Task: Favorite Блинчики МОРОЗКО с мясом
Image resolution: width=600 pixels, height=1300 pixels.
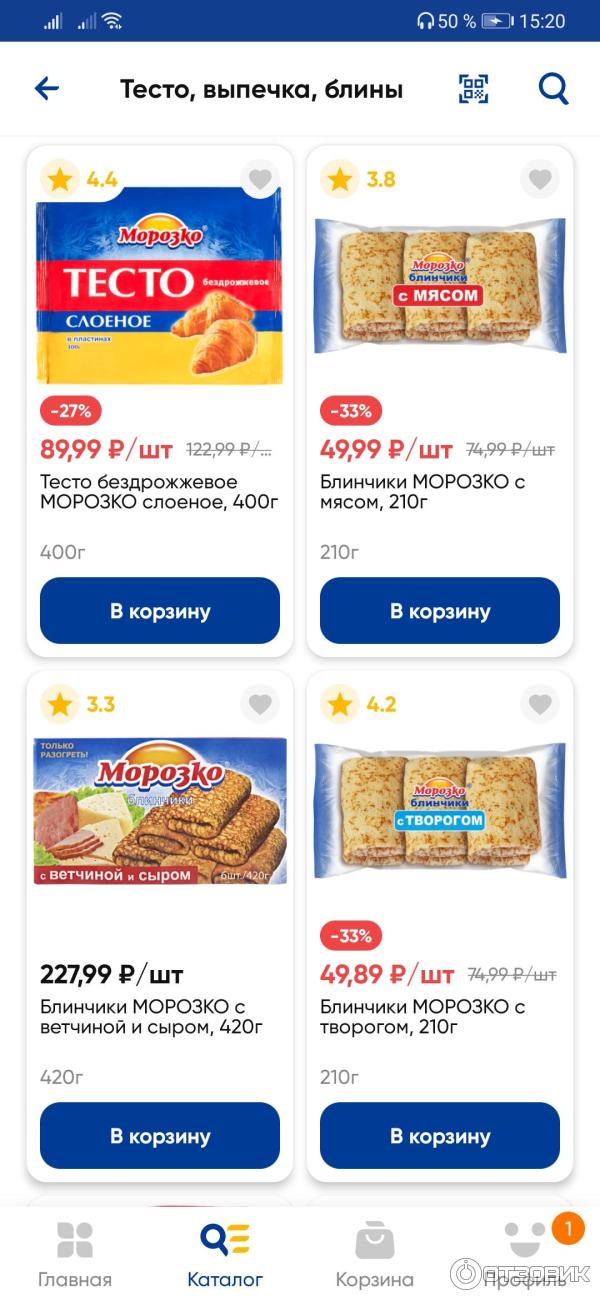Action: click(540, 180)
